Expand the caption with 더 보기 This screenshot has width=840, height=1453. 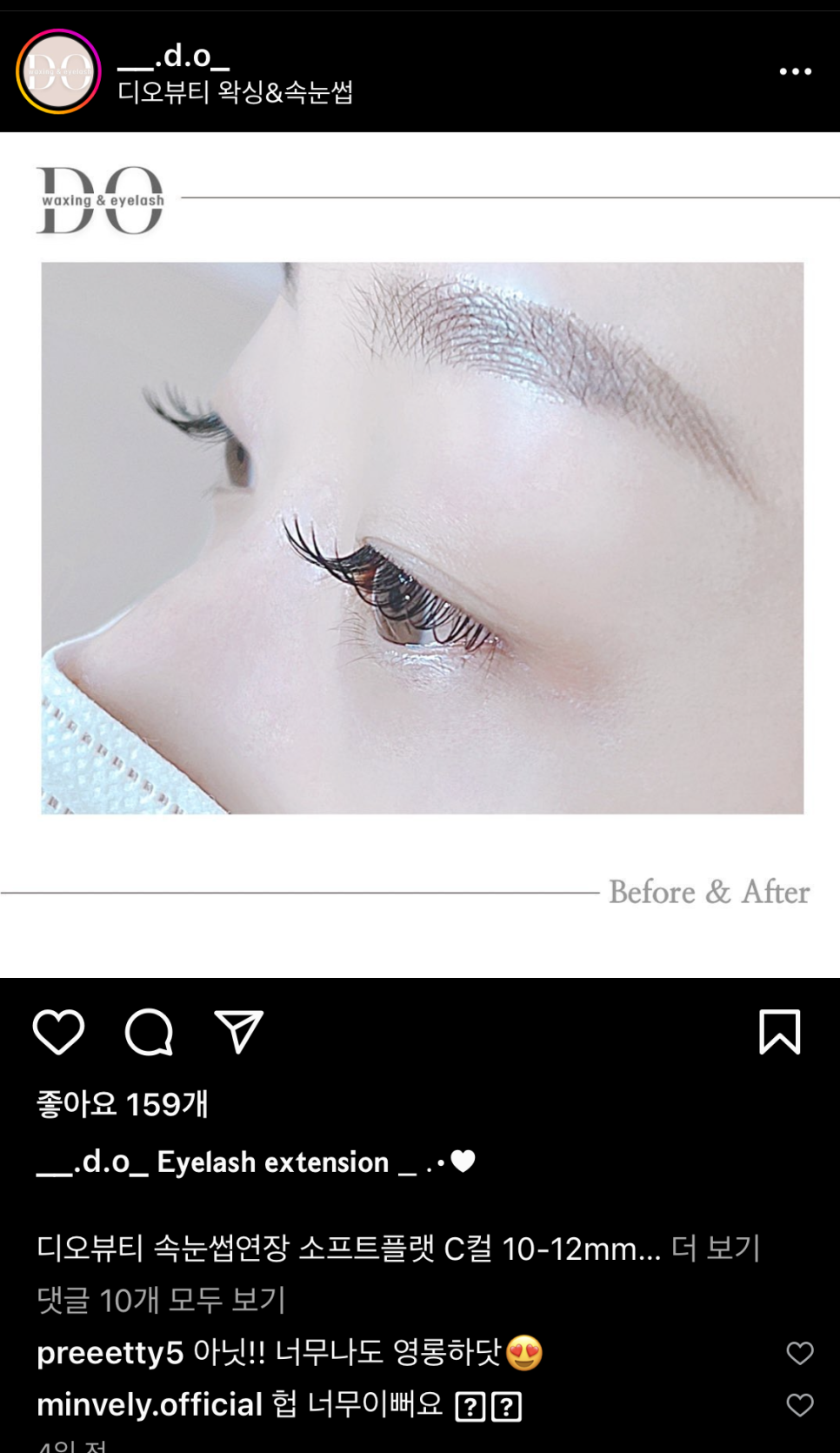716,1249
